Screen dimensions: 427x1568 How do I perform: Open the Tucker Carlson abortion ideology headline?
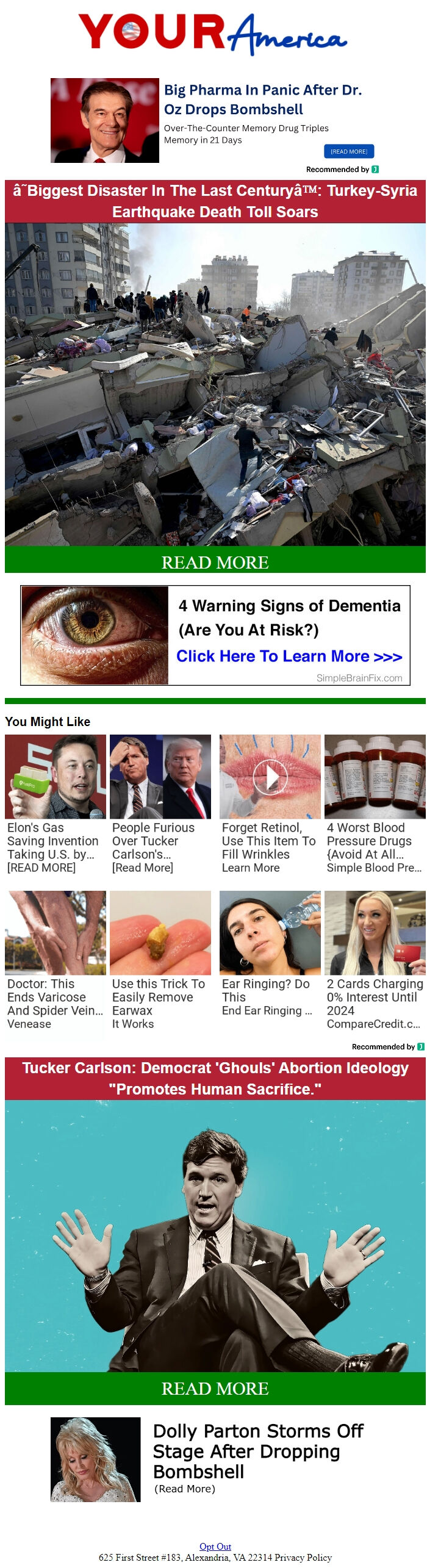[215, 1078]
